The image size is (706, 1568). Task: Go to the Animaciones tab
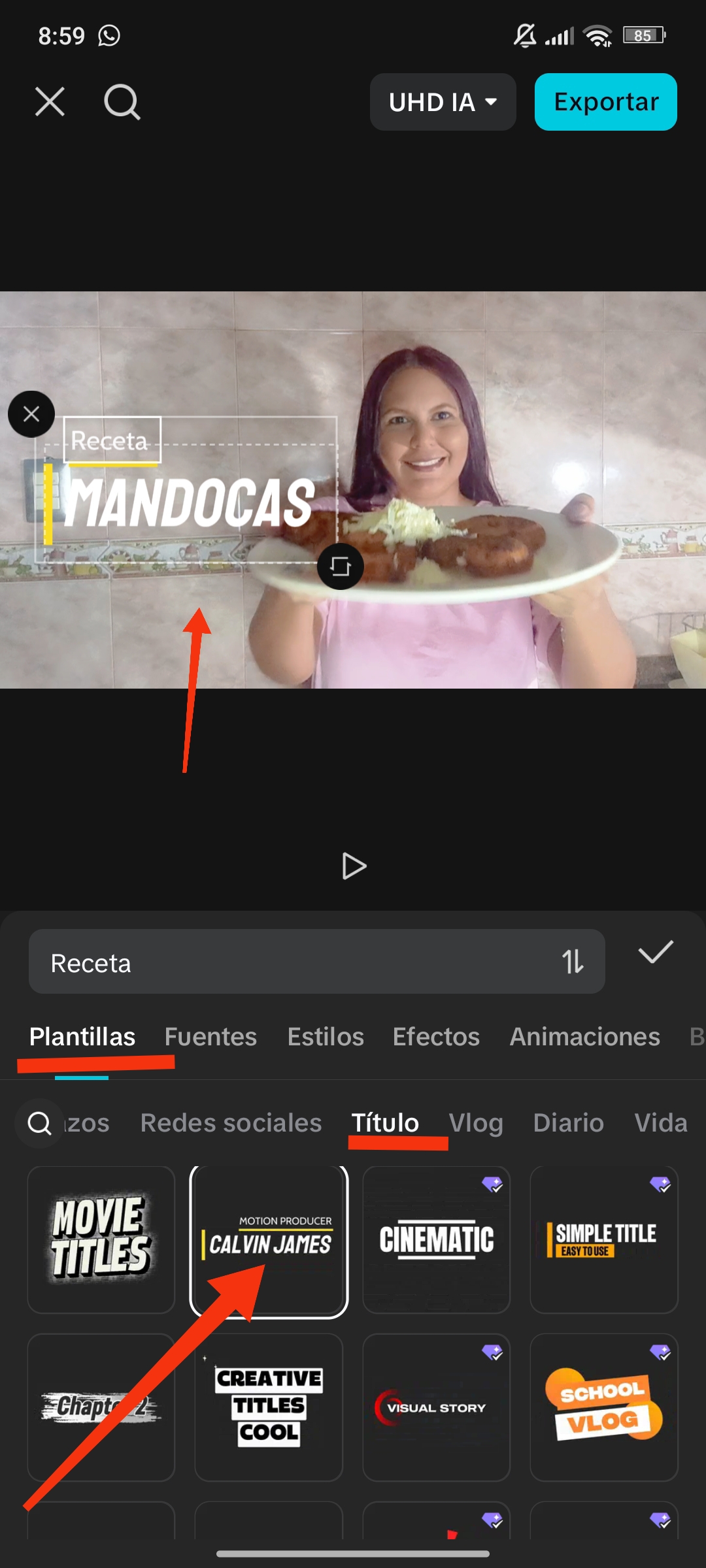(584, 1037)
